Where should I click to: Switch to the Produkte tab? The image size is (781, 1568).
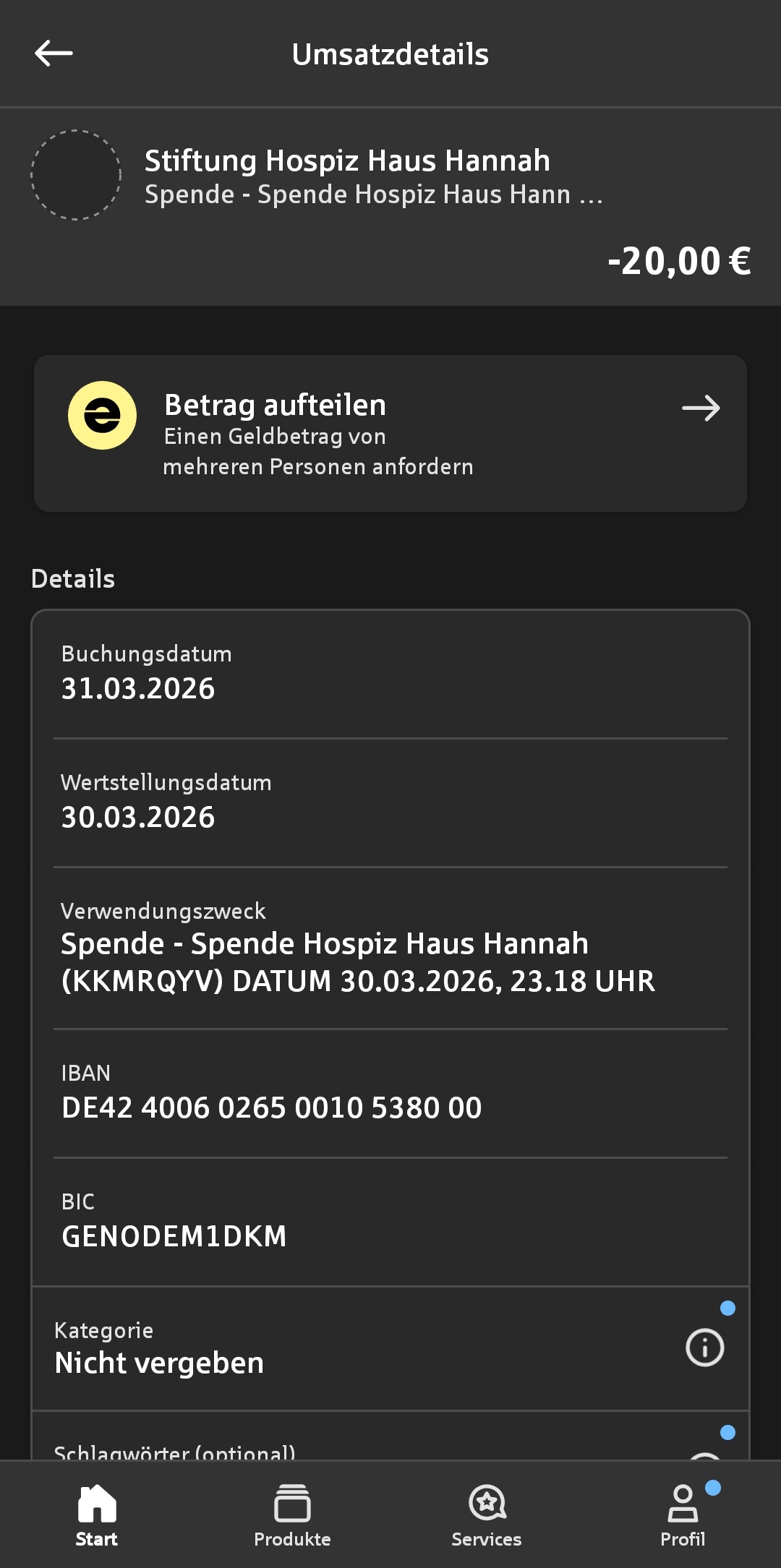click(292, 1515)
